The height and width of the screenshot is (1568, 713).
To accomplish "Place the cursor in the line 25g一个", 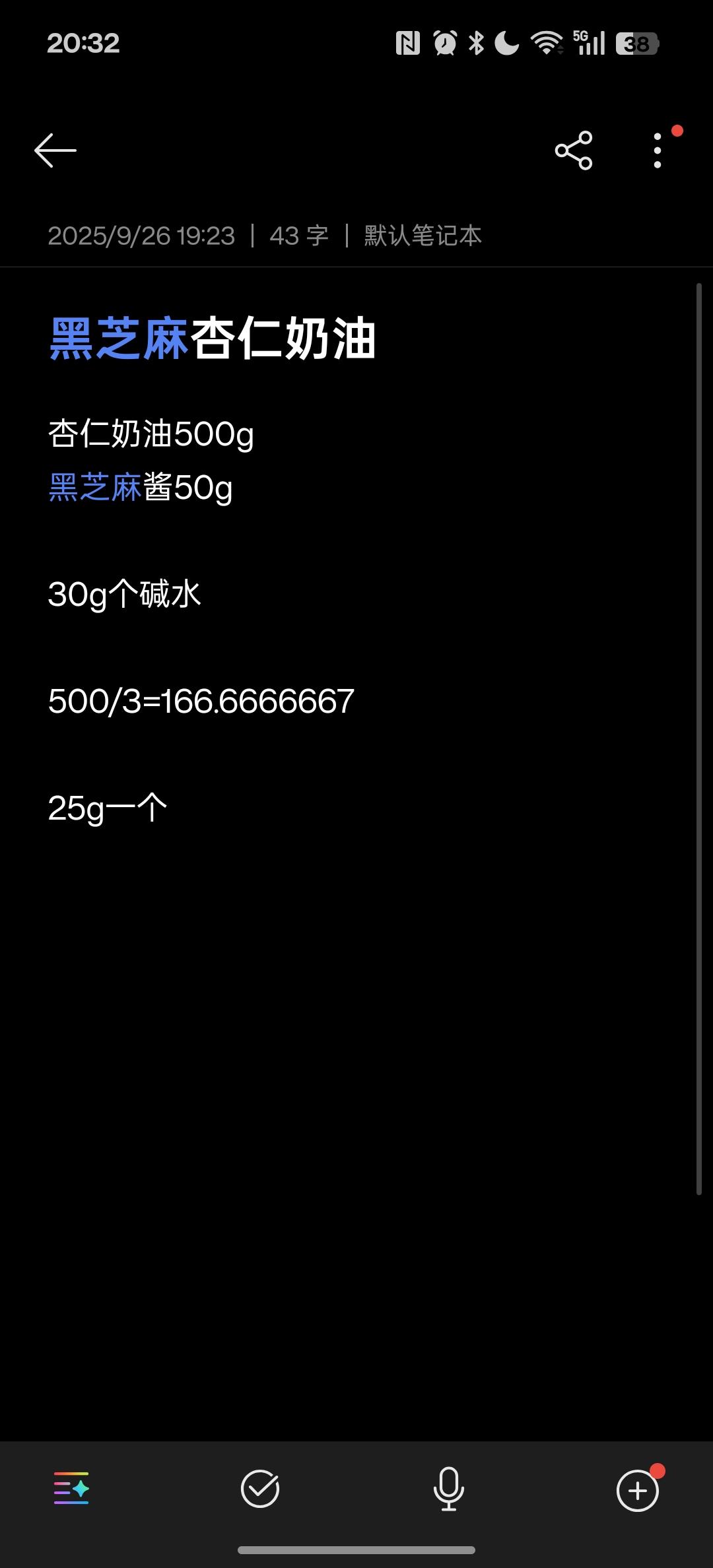I will point(108,808).
